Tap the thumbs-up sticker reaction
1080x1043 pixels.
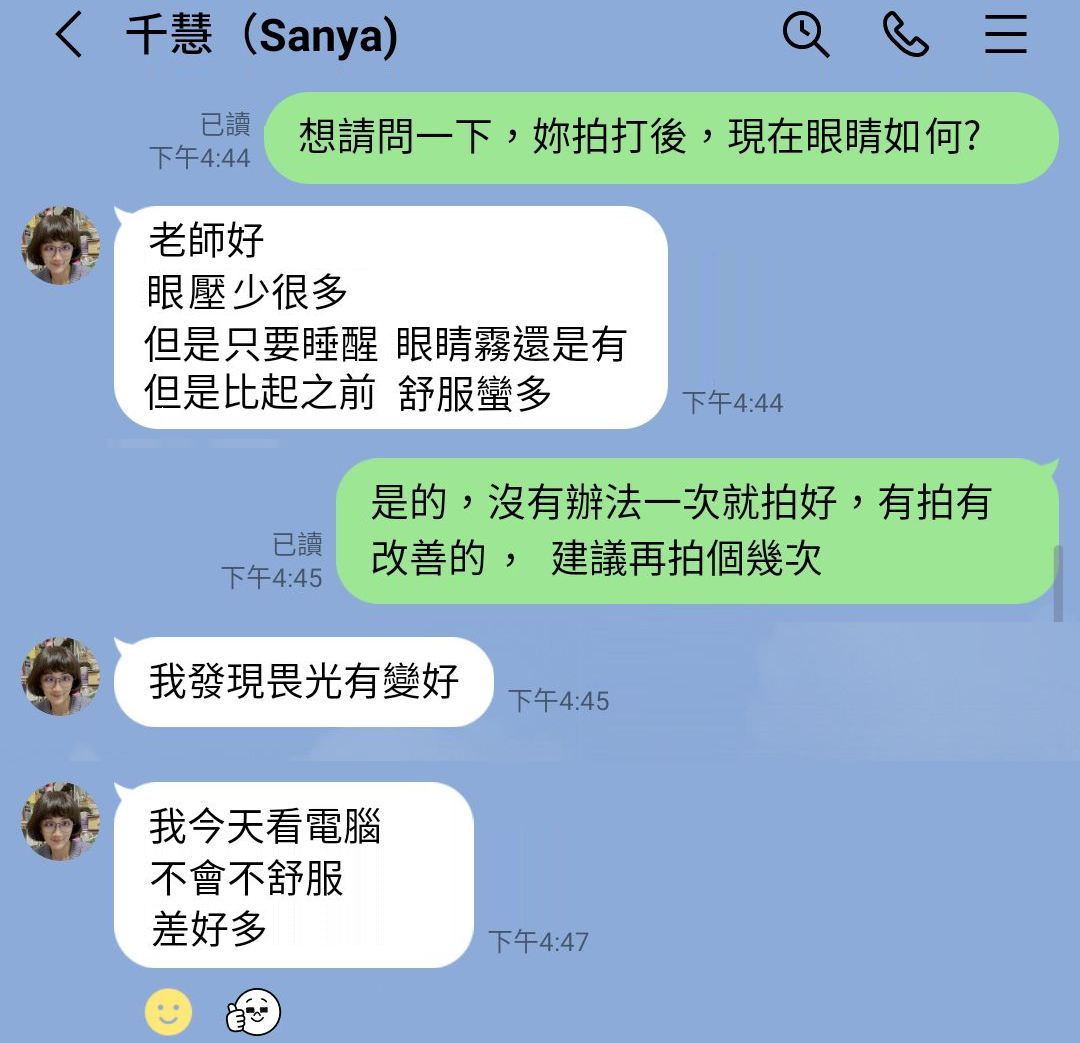click(253, 1011)
